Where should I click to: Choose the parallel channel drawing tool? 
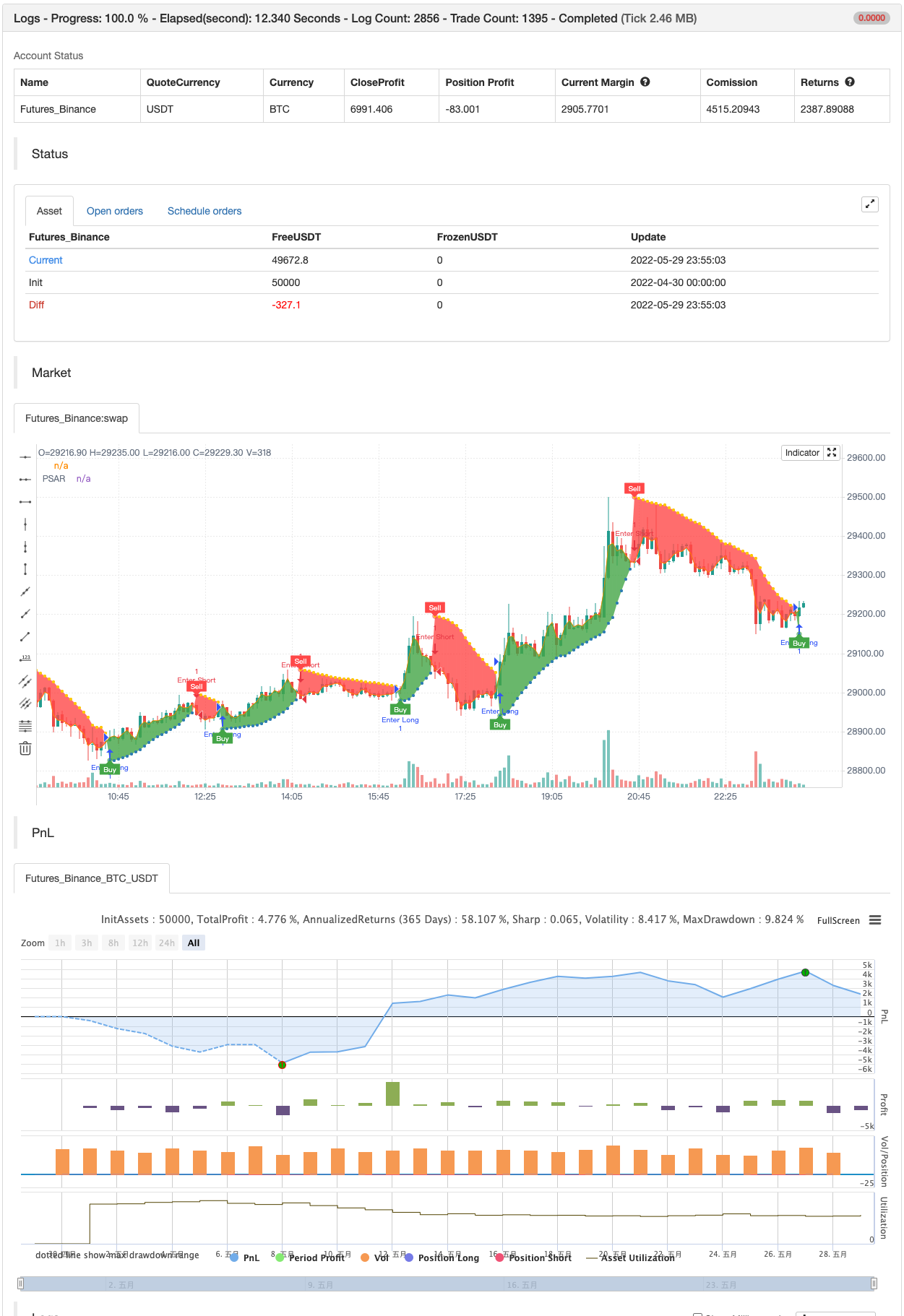(x=25, y=680)
